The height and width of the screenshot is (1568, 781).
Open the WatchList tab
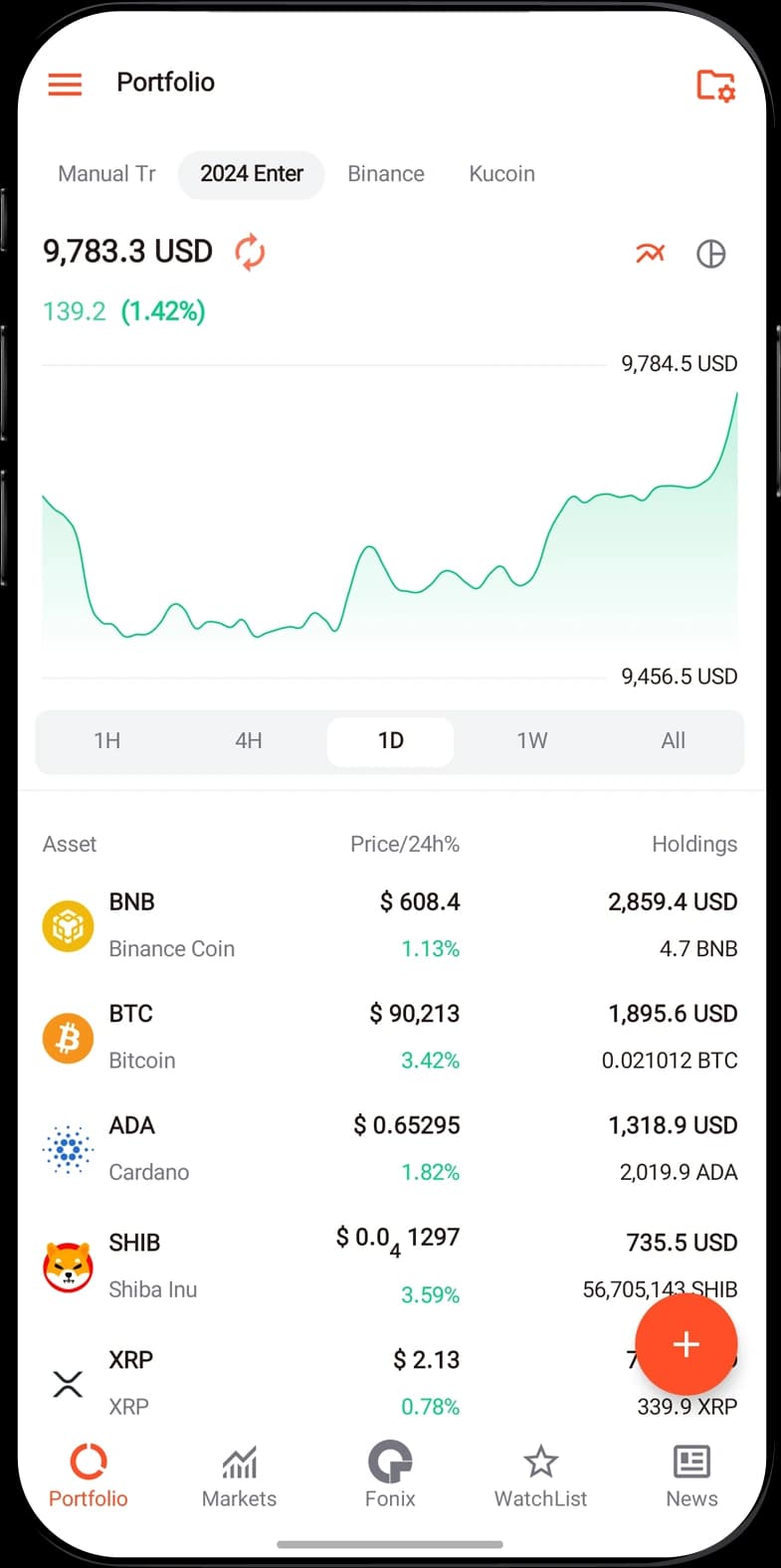tap(540, 1476)
